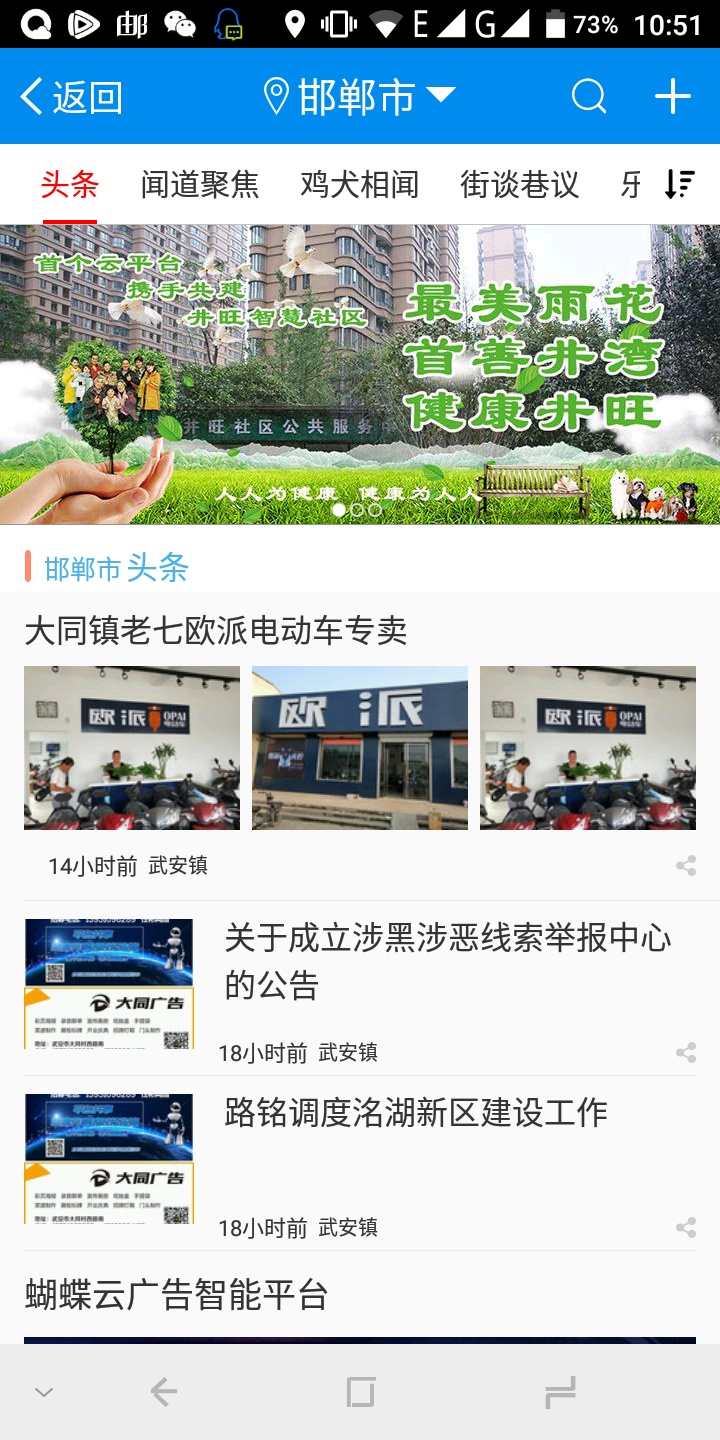This screenshot has width=720, height=1440.
Task: Switch to the 头条 tab
Action: [x=70, y=184]
